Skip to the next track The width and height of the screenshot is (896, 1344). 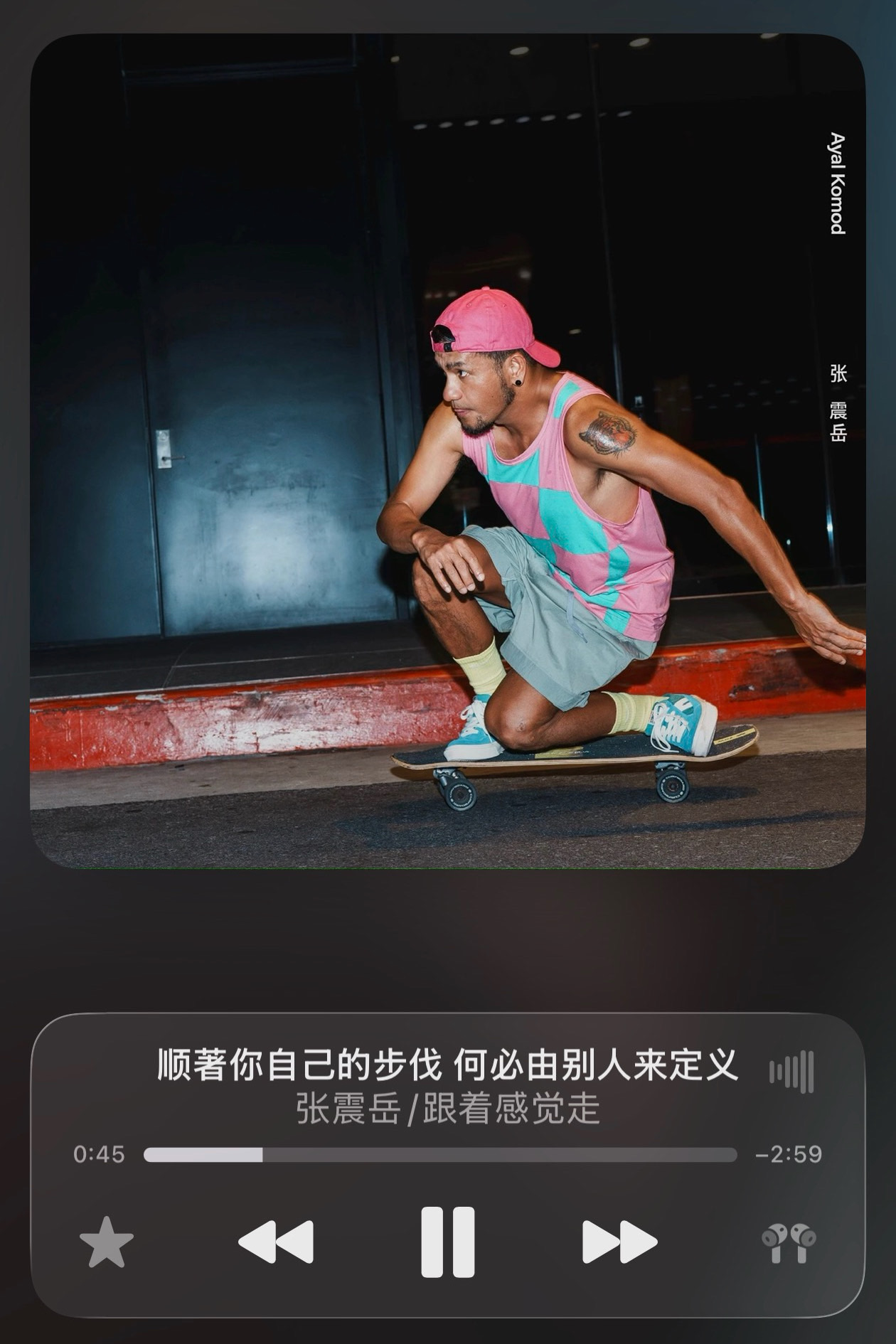[x=619, y=1242]
